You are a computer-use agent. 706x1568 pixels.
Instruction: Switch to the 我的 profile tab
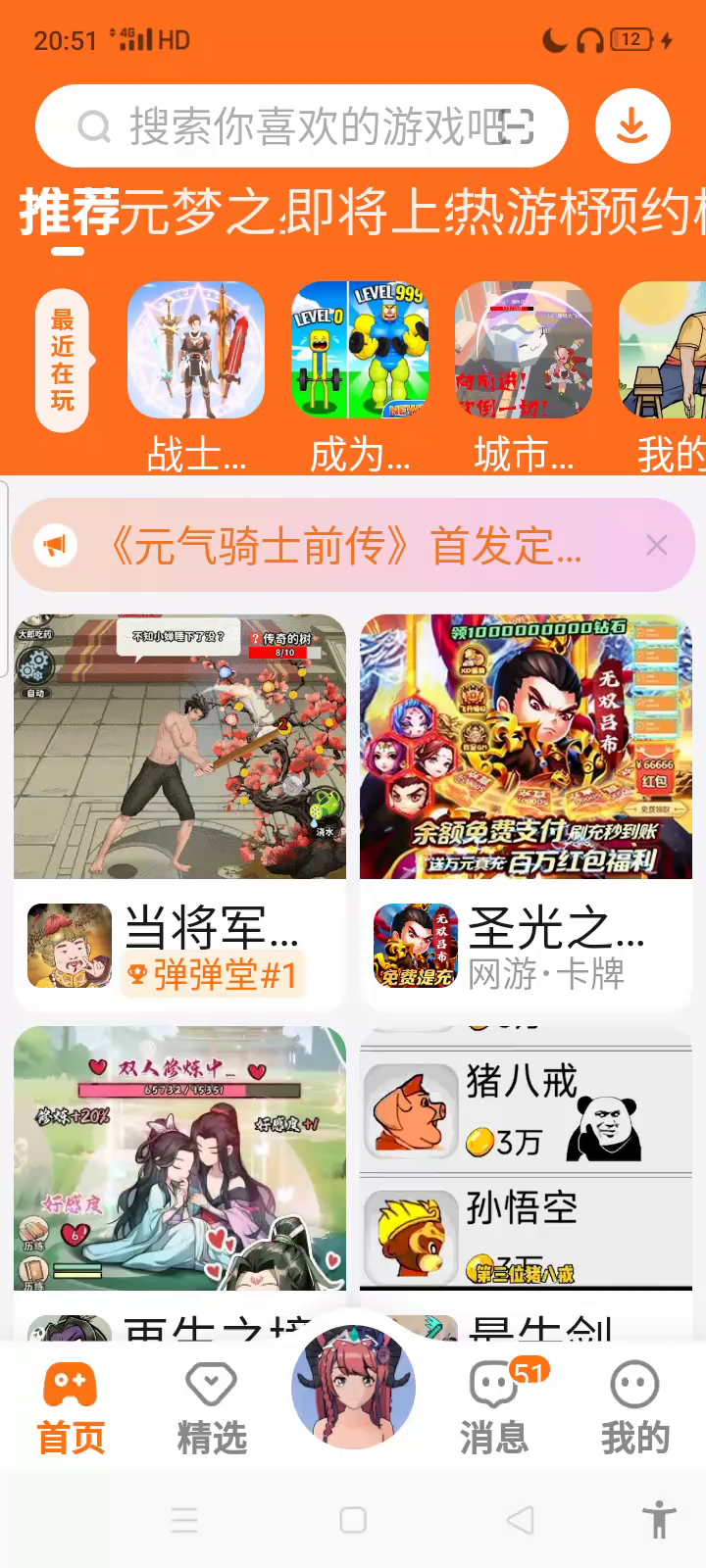click(x=635, y=1407)
